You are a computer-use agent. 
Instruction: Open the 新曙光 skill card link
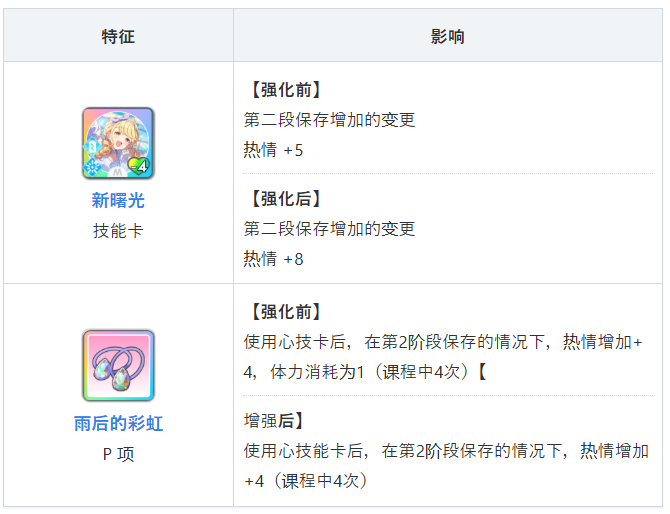118,201
